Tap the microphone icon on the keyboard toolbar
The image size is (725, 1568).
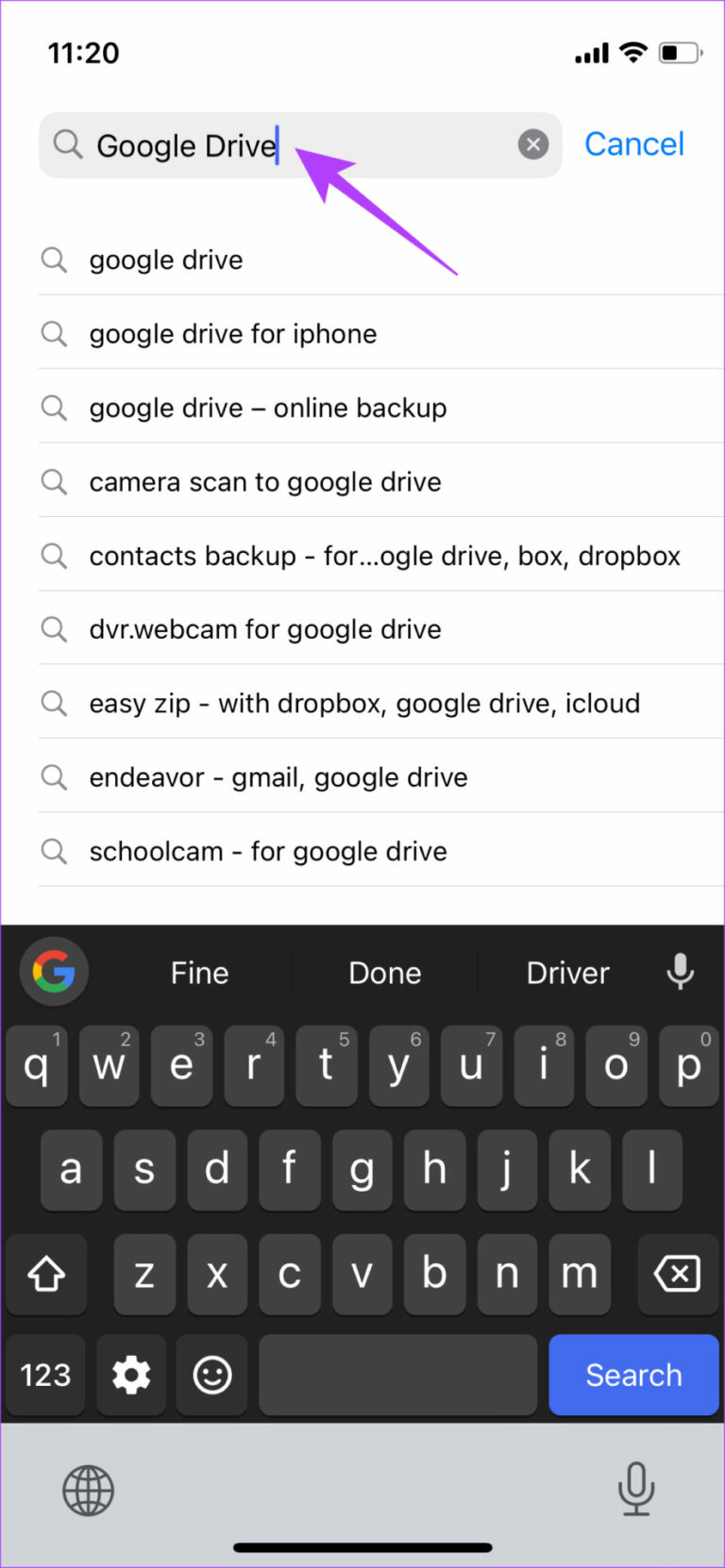click(x=679, y=972)
